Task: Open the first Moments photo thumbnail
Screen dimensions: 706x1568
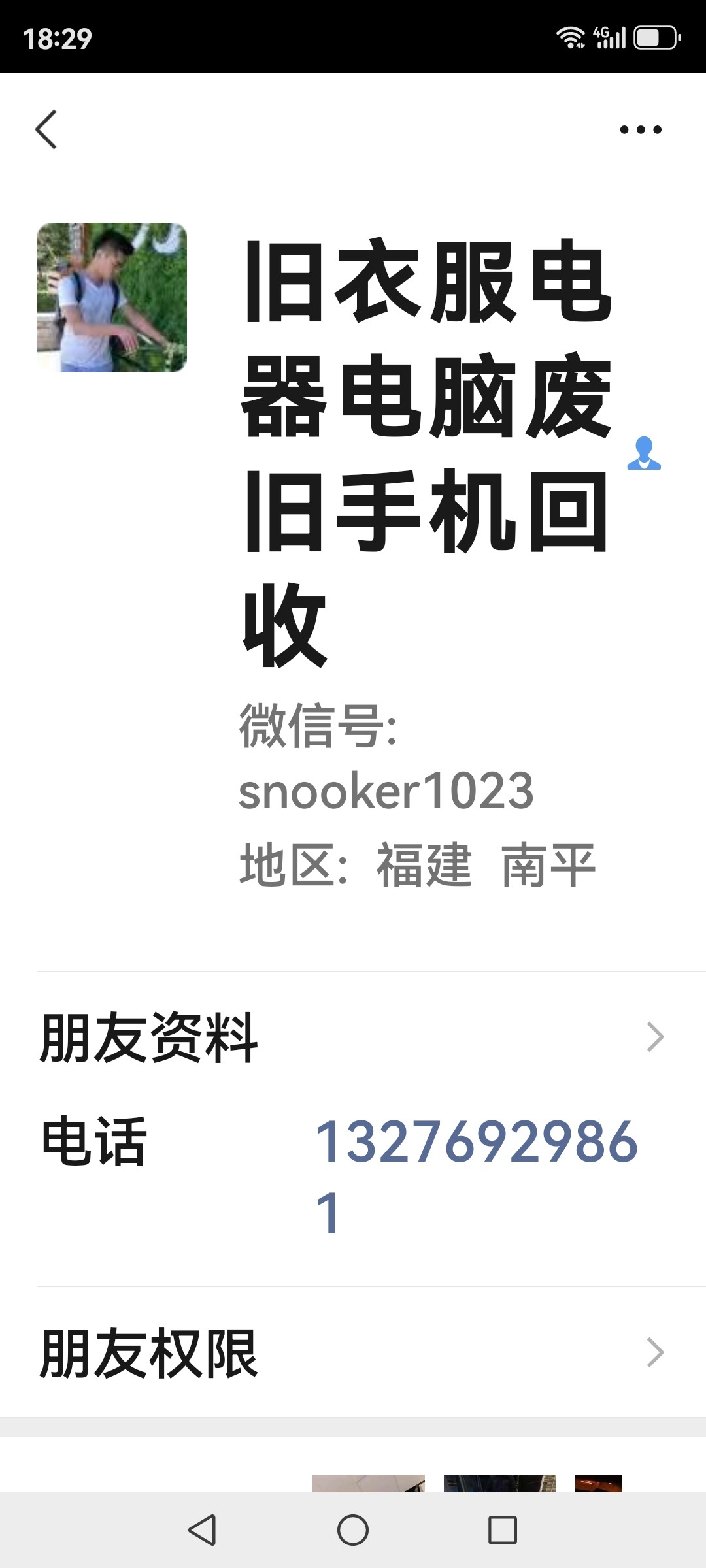Action: click(368, 1482)
